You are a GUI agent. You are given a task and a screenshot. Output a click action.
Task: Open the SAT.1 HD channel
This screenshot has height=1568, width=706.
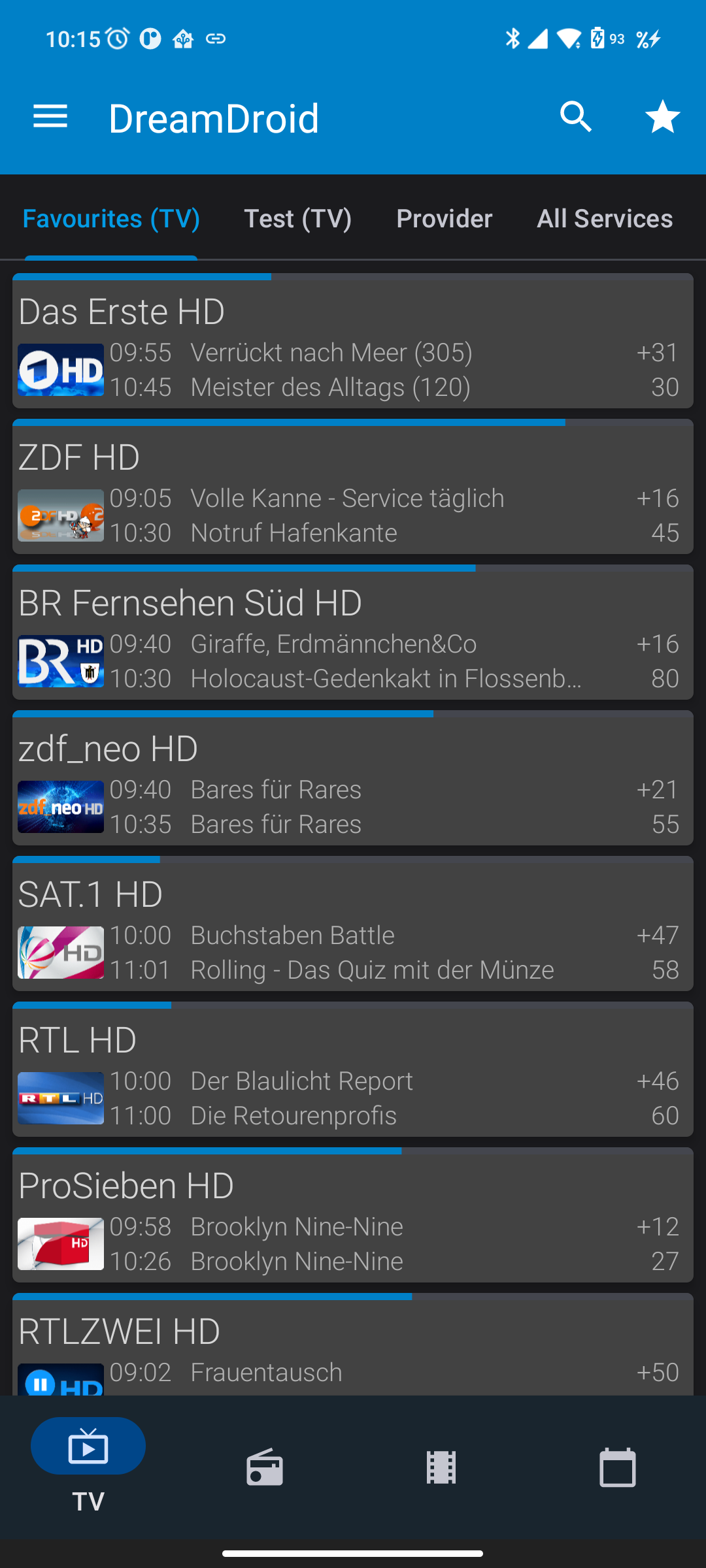(353, 924)
